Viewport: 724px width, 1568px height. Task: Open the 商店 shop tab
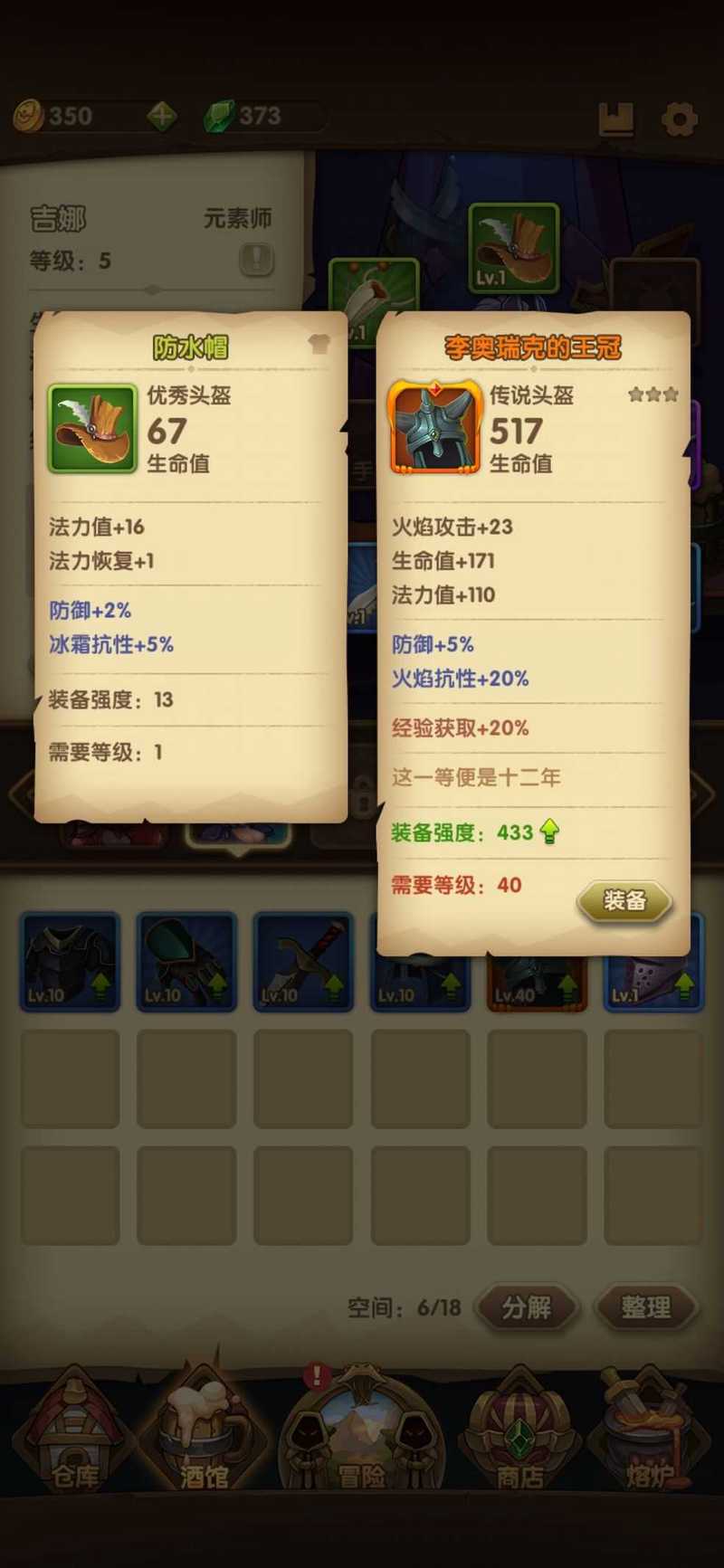(519, 1440)
